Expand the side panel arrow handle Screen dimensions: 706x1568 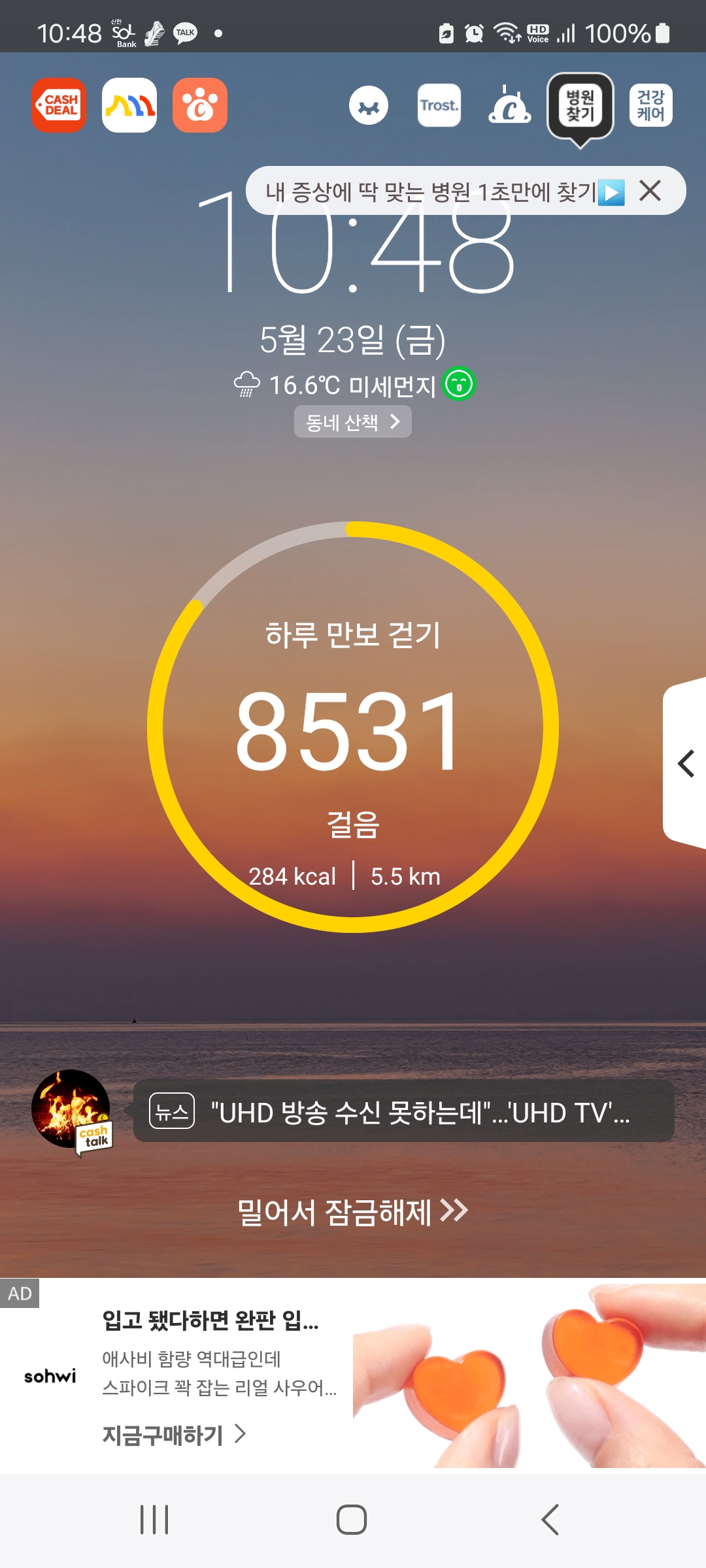coord(685,763)
